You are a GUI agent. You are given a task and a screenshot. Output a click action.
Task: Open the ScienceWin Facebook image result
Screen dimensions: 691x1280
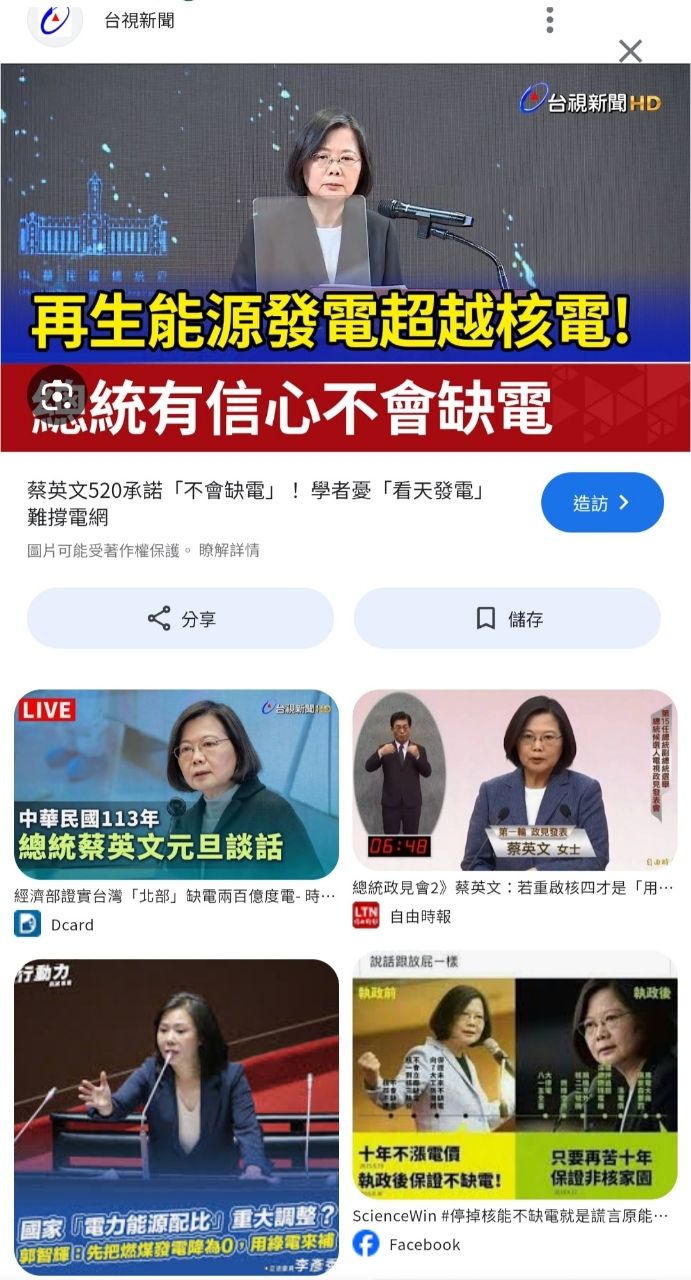tap(514, 1075)
